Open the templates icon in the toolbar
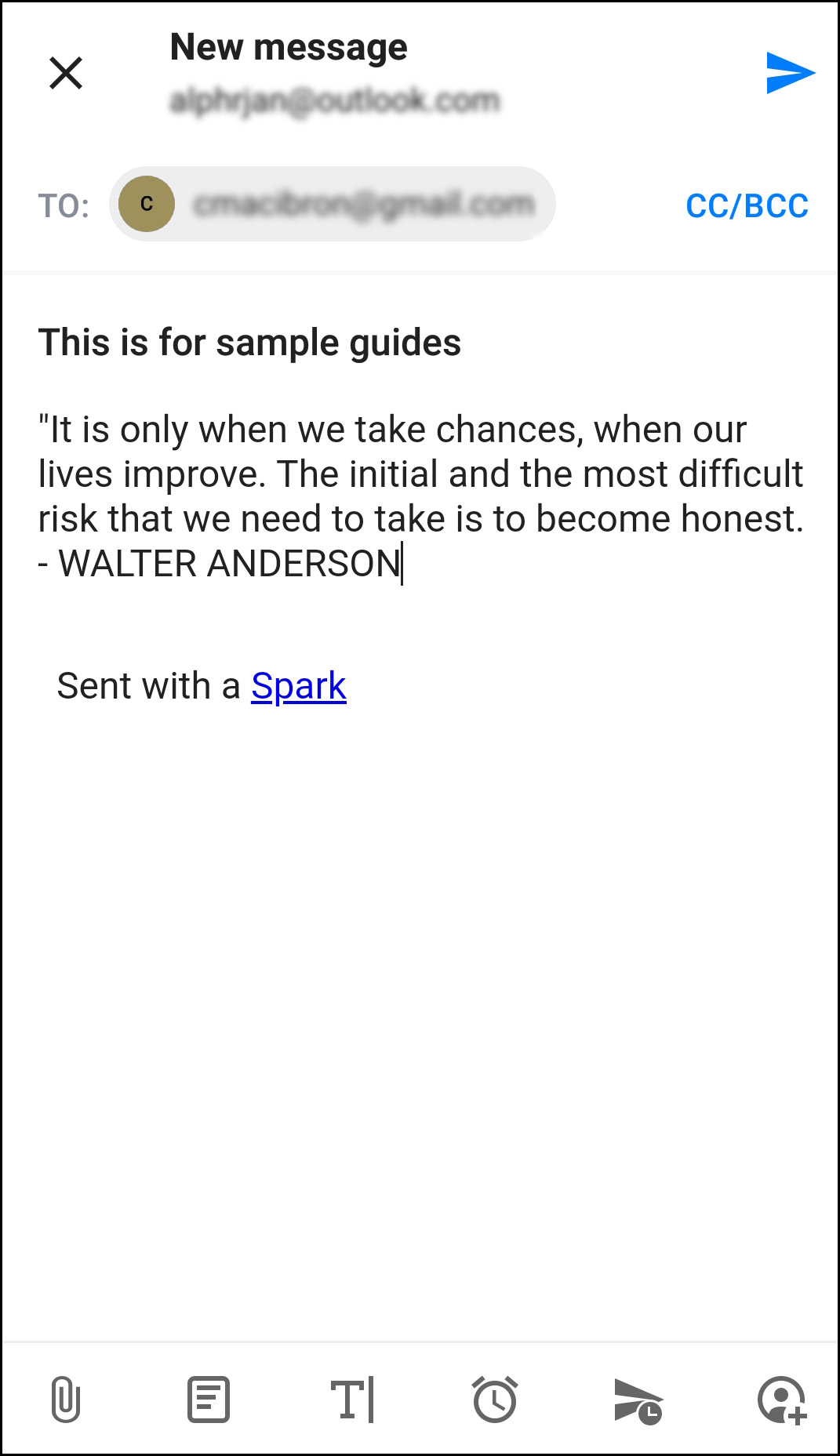 click(x=209, y=1400)
